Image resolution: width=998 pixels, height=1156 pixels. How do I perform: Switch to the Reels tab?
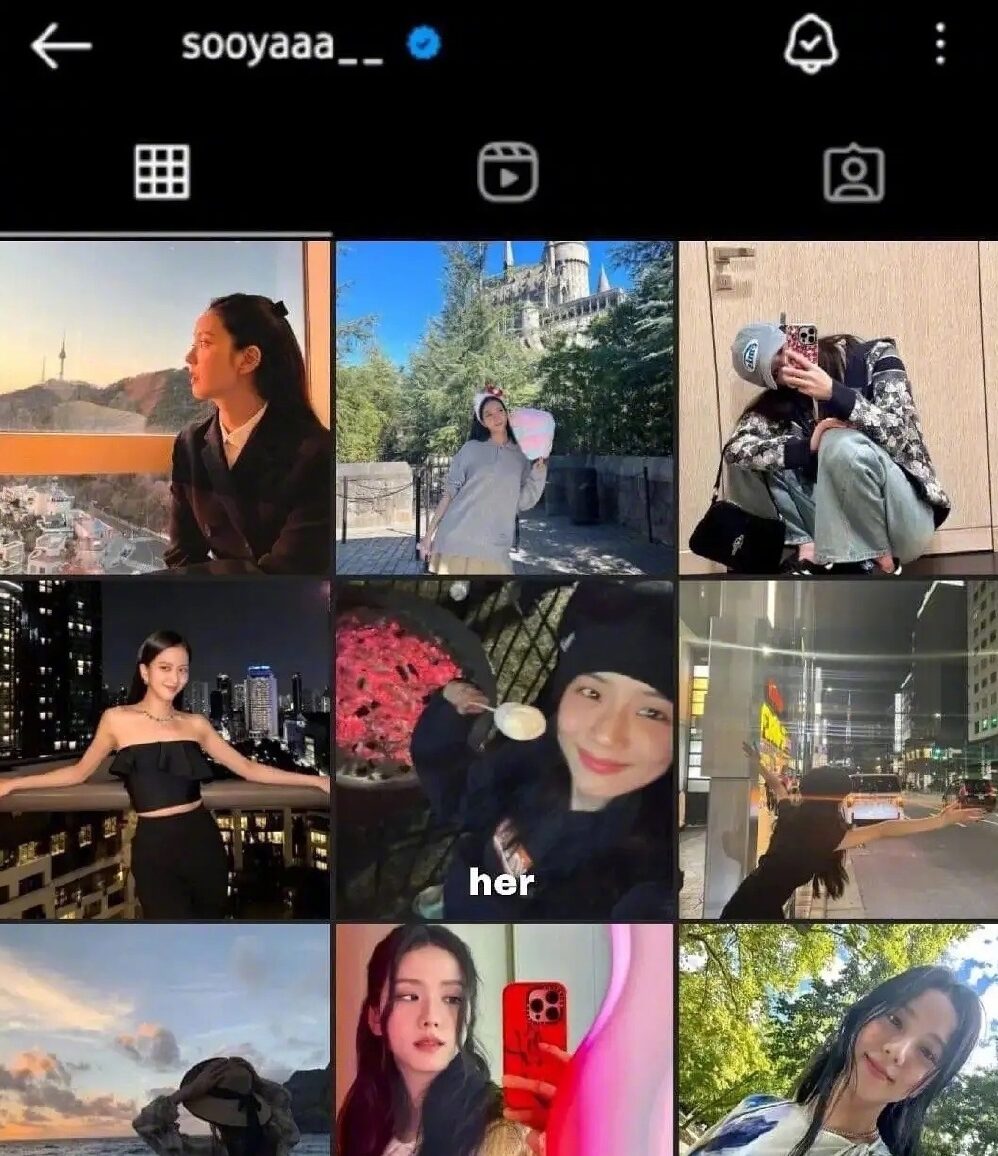point(507,172)
